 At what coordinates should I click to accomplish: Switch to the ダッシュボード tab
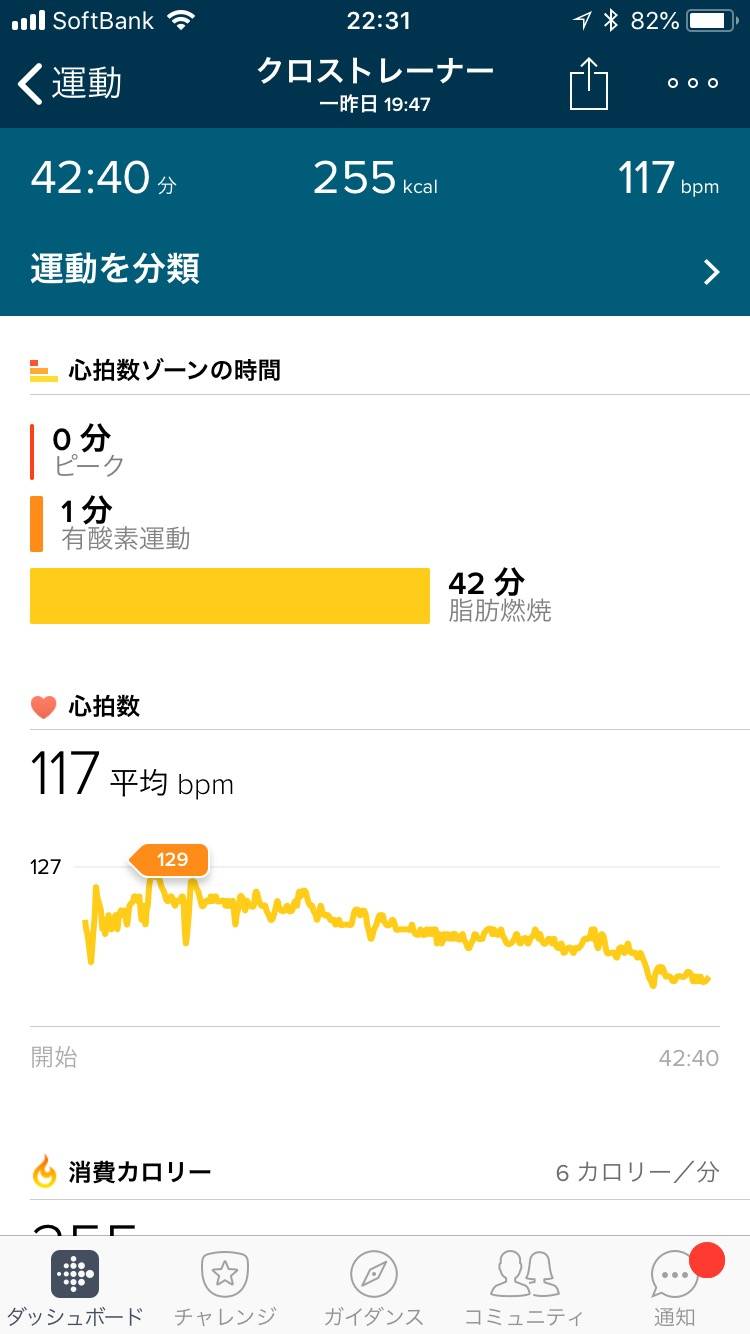pyautogui.click(x=75, y=1287)
